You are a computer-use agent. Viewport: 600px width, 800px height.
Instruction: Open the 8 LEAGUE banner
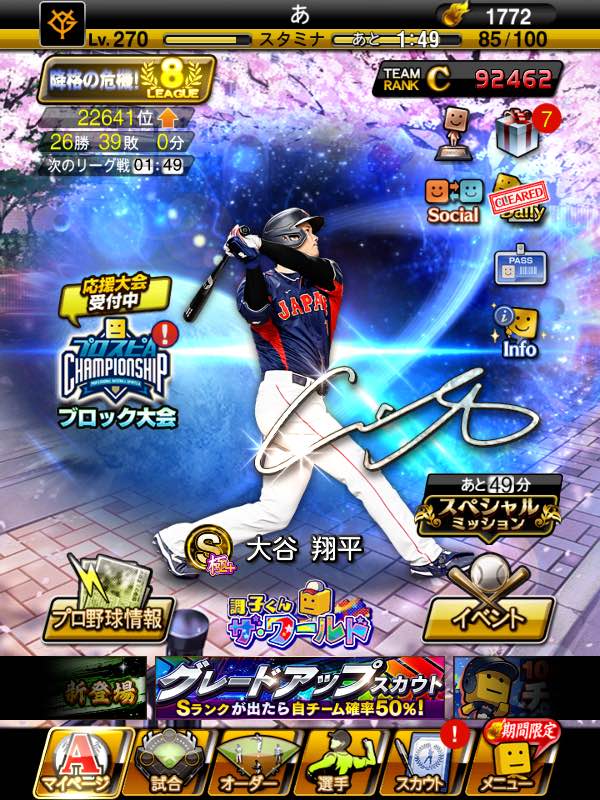pyautogui.click(x=127, y=80)
